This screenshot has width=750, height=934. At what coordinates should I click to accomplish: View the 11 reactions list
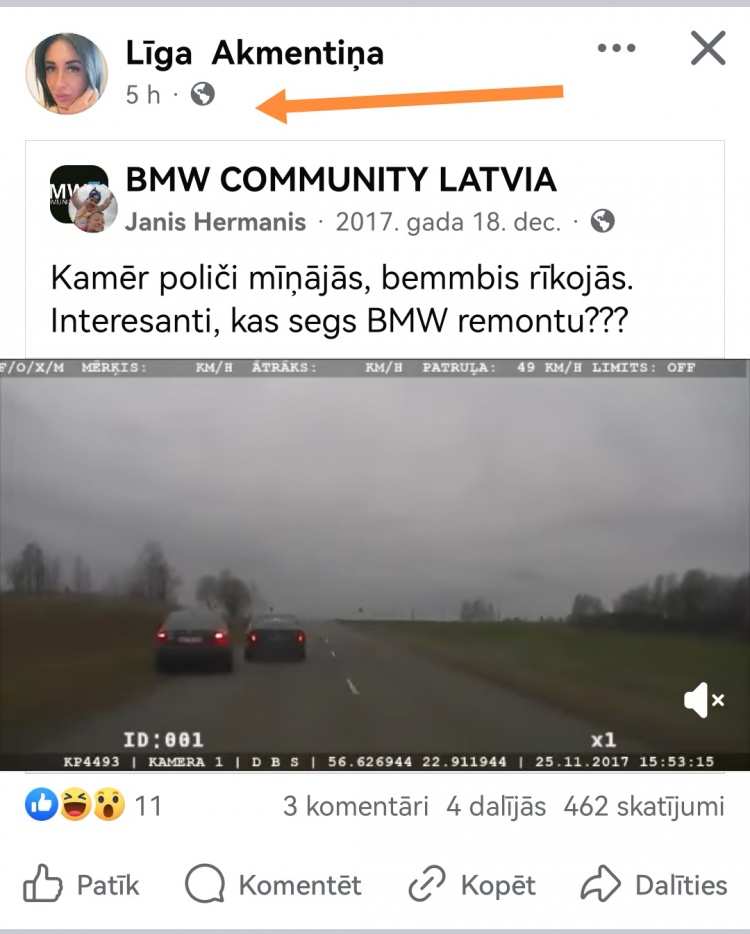(x=93, y=805)
